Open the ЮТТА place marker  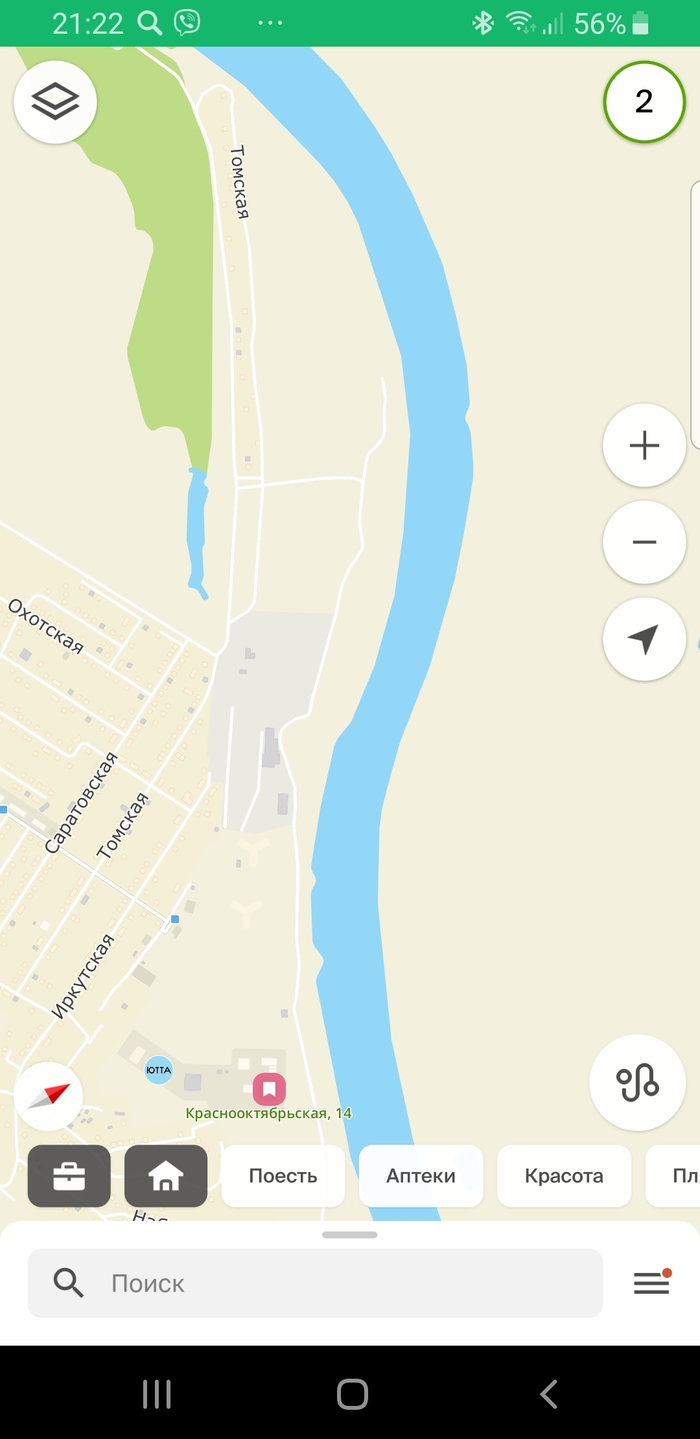[158, 1070]
